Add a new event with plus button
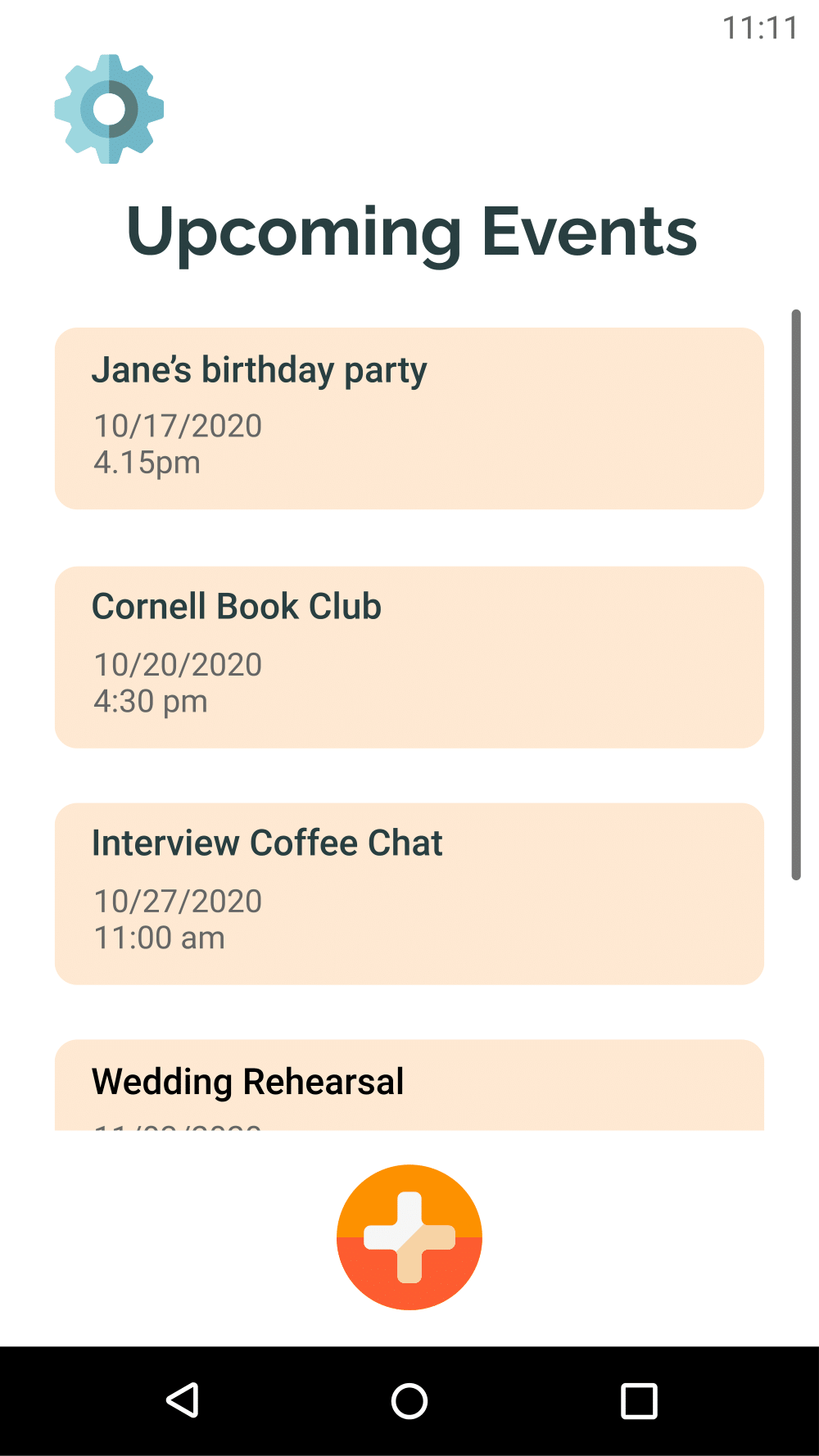Screen dimensions: 819x1456 (409, 1237)
